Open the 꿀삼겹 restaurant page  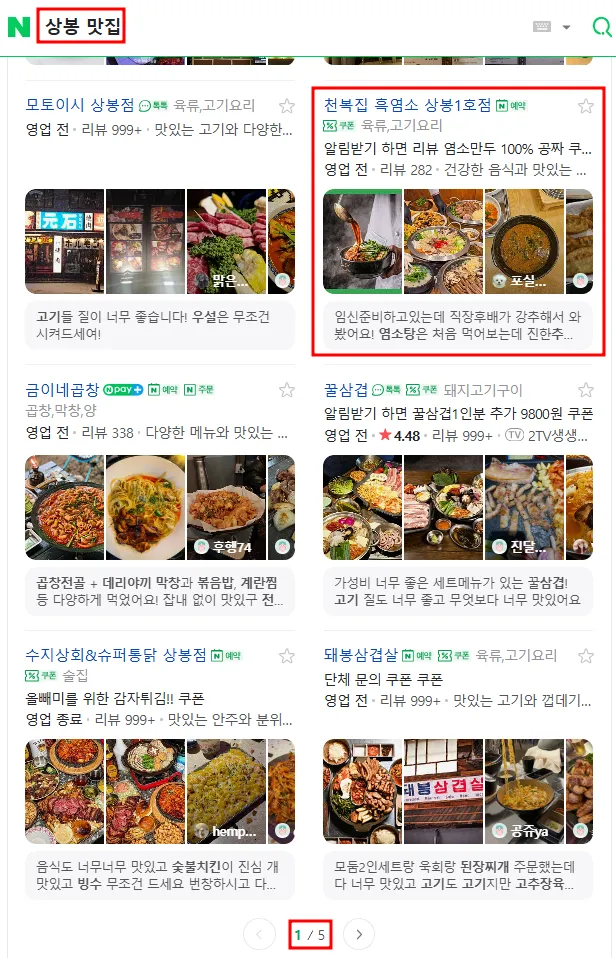pos(346,389)
